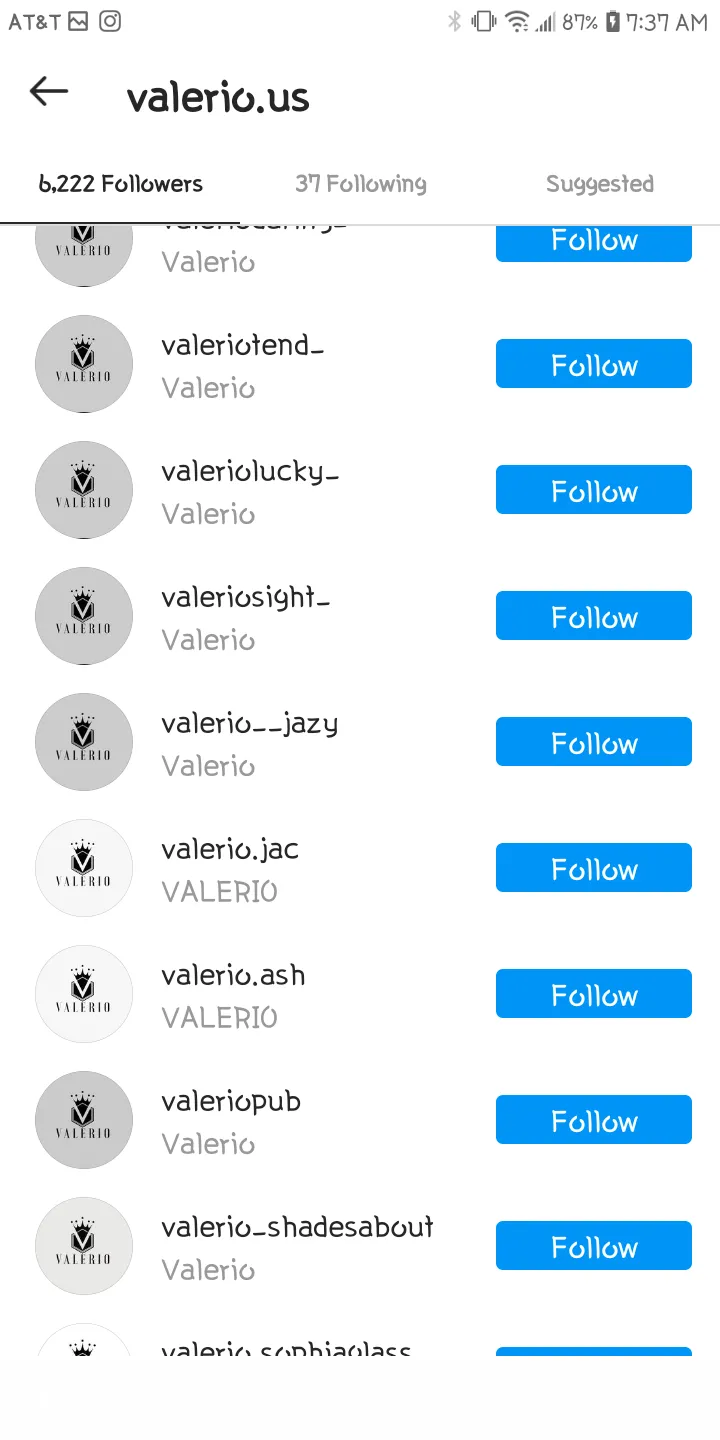Go back using the arrow icon
This screenshot has height=1440, width=720.
(x=48, y=92)
